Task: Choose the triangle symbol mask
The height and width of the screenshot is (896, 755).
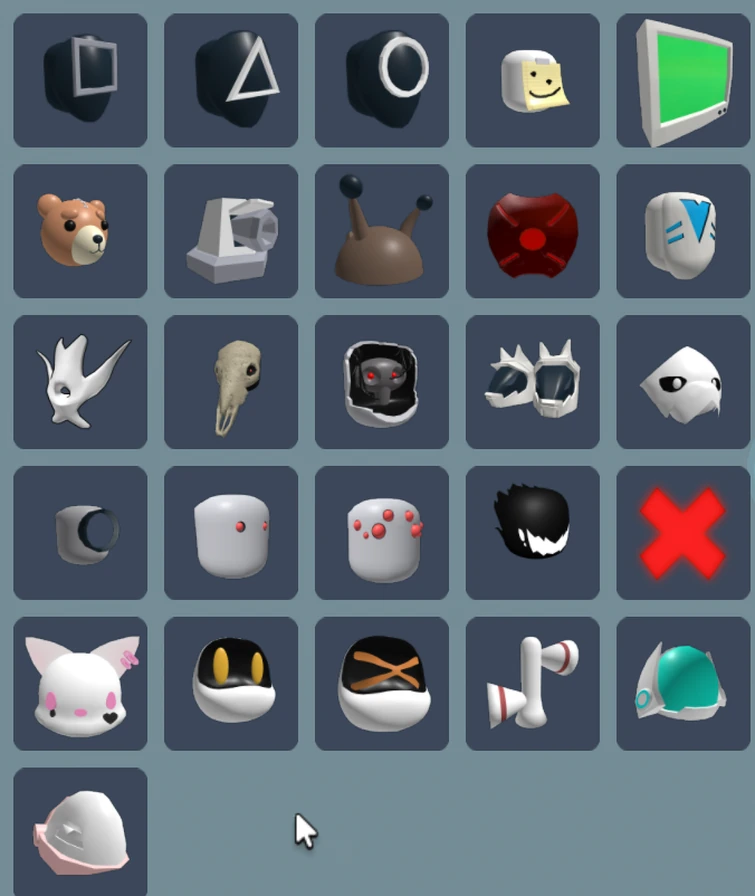Action: click(231, 80)
